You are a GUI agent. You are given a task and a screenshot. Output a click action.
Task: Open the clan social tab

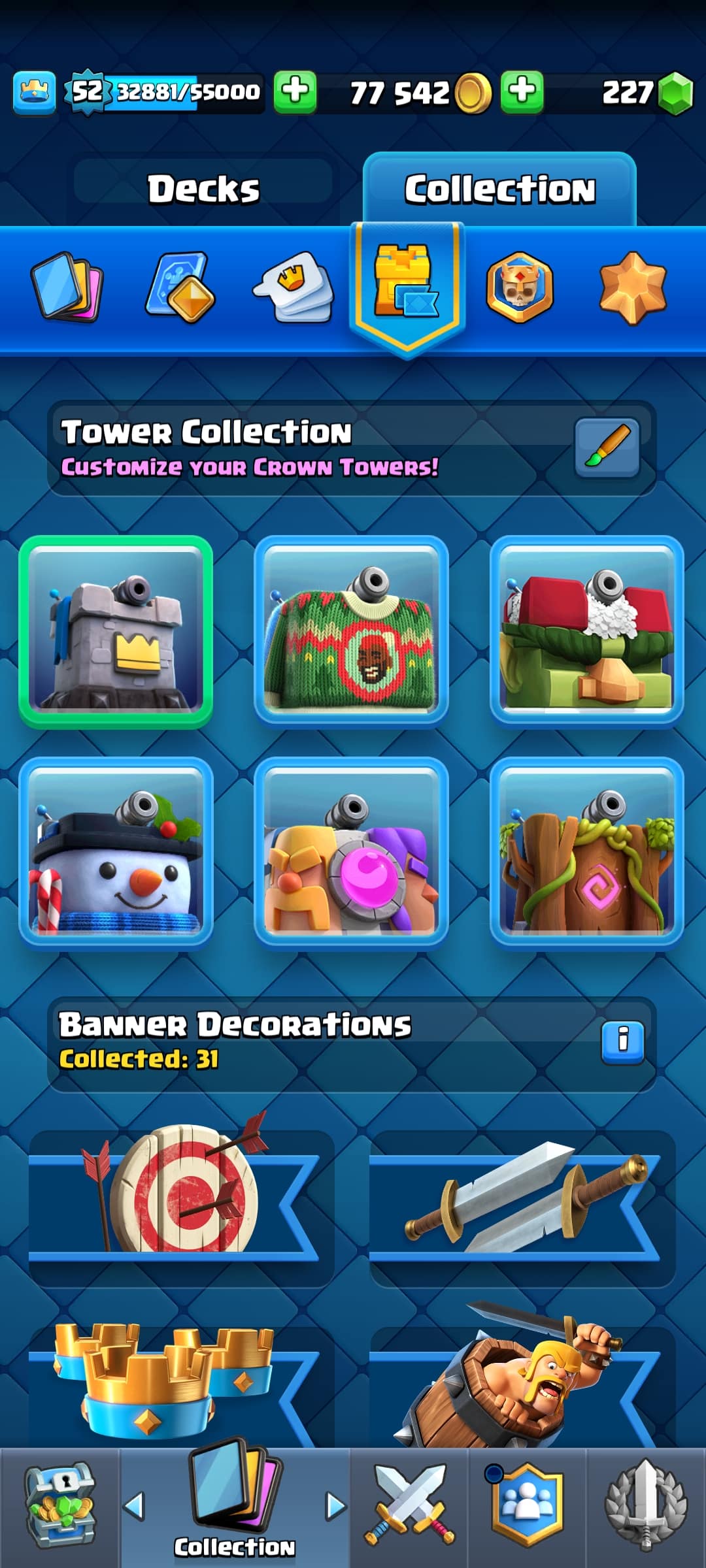[527, 1507]
